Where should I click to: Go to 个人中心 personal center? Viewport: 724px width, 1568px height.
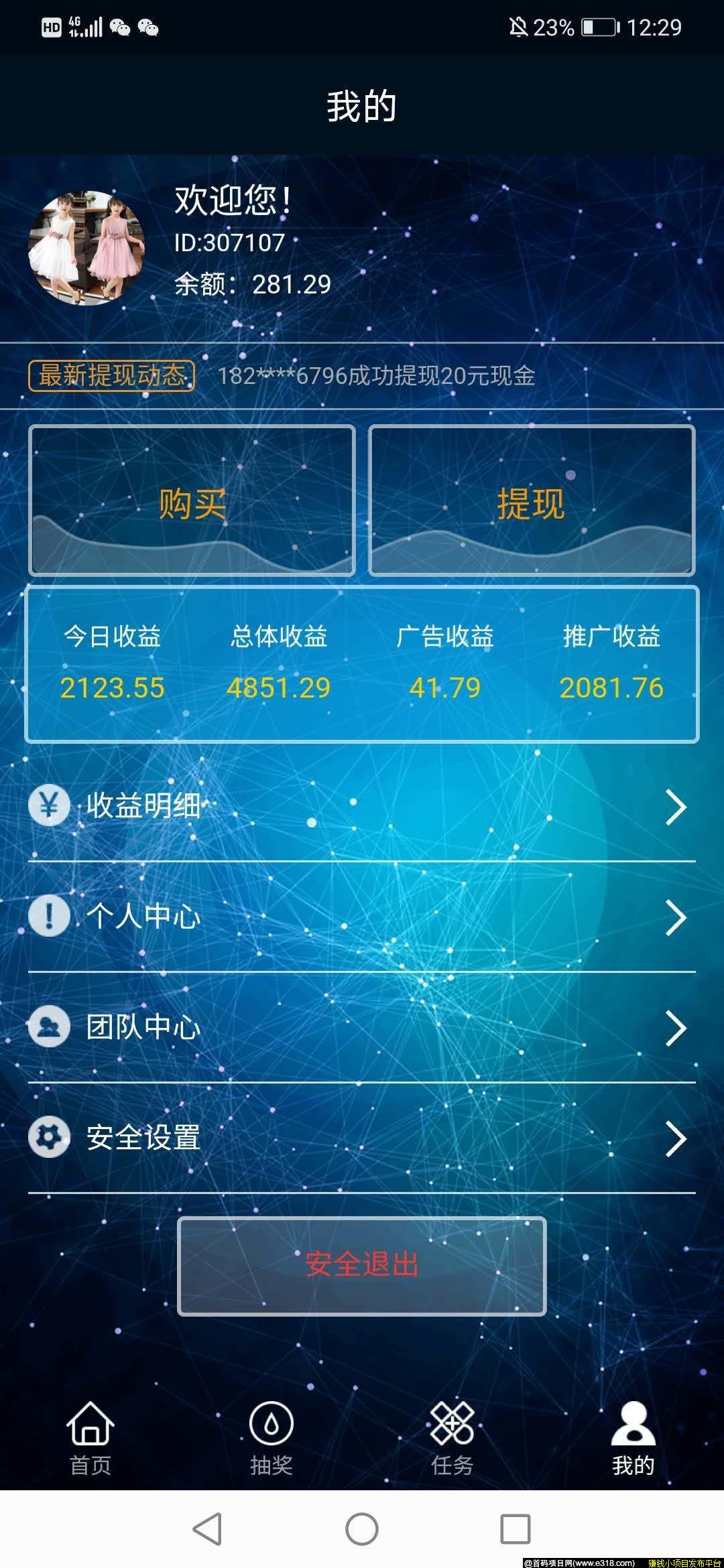[x=362, y=916]
